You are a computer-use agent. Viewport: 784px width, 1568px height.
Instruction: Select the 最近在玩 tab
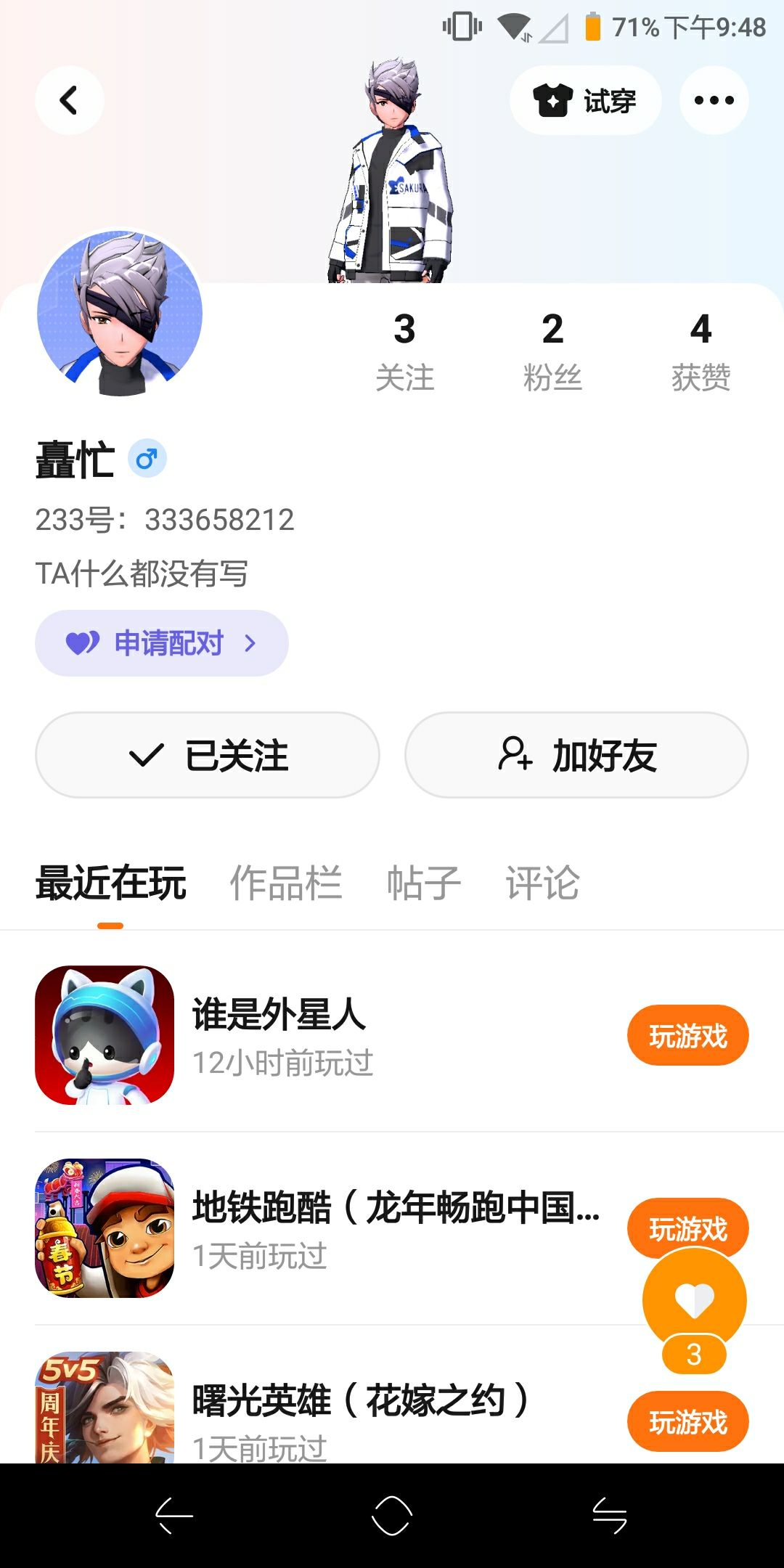[110, 883]
